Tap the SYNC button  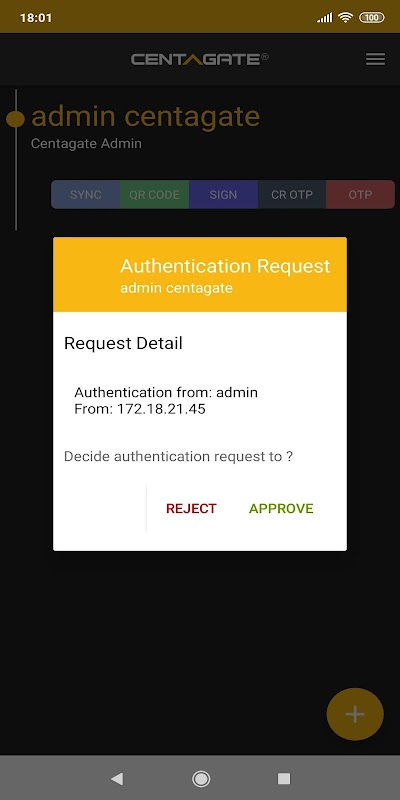pos(85,194)
